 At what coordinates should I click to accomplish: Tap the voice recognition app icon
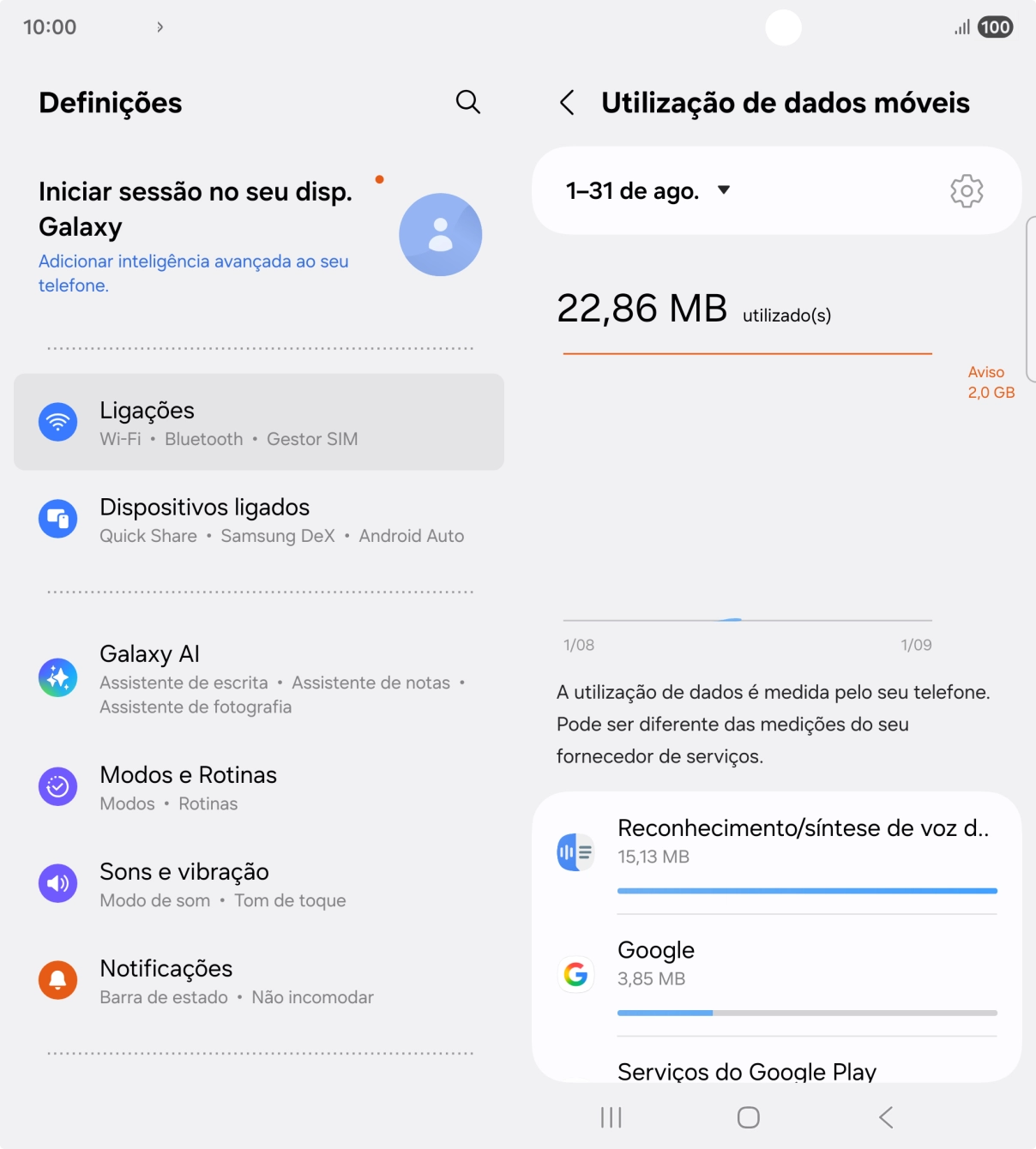click(x=575, y=852)
